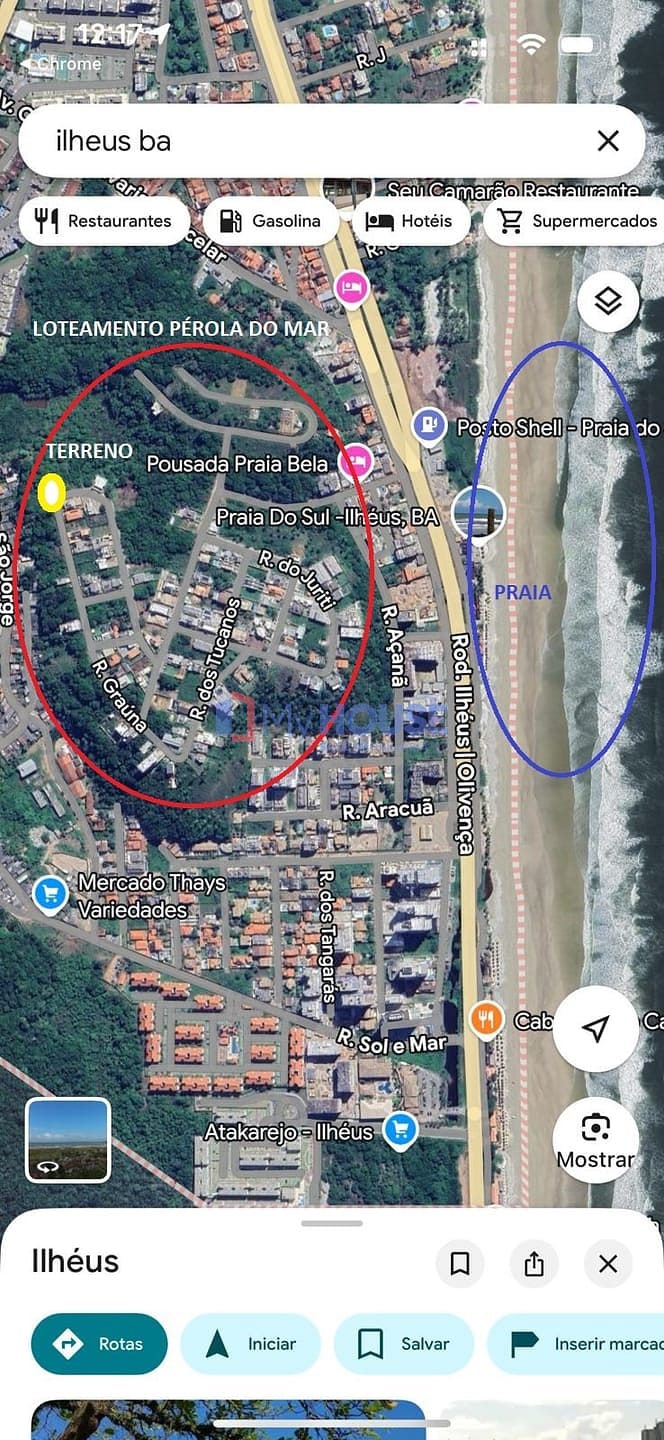This screenshot has height=1440, width=664.
Task: Select the Atakarejo - Ilhéus map pin
Action: point(401,1131)
